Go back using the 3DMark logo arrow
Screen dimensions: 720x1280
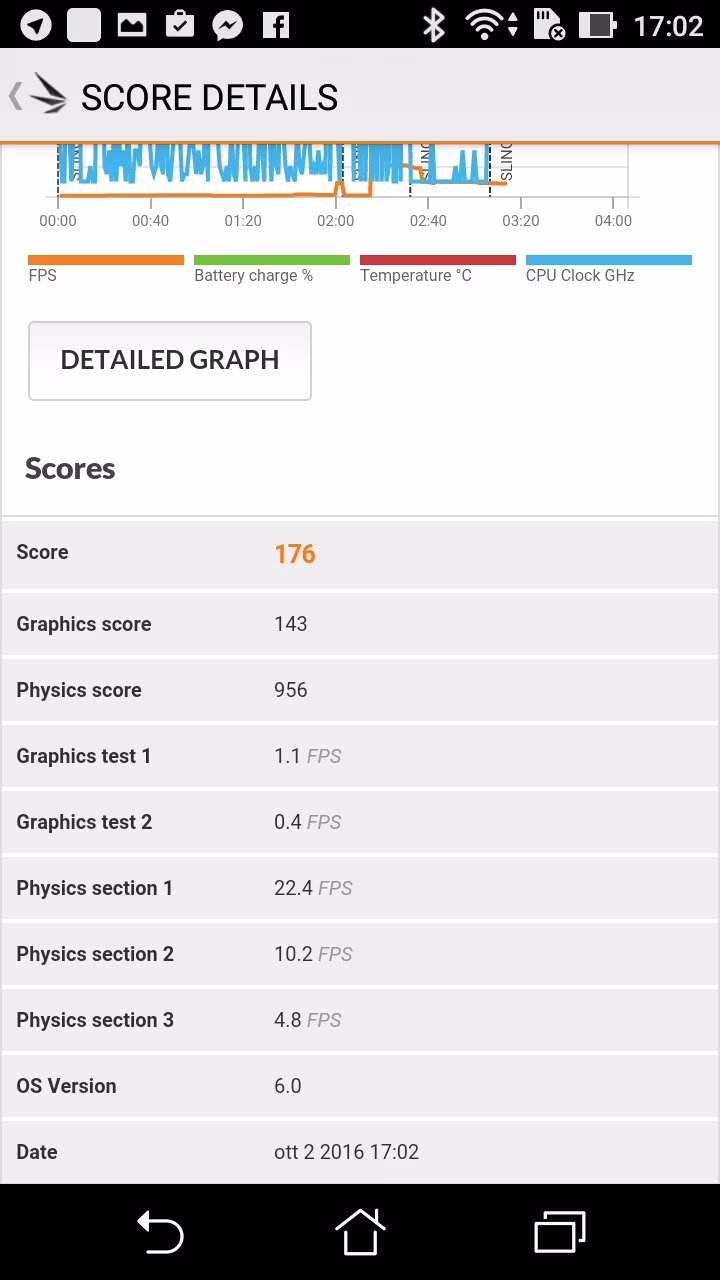click(38, 96)
